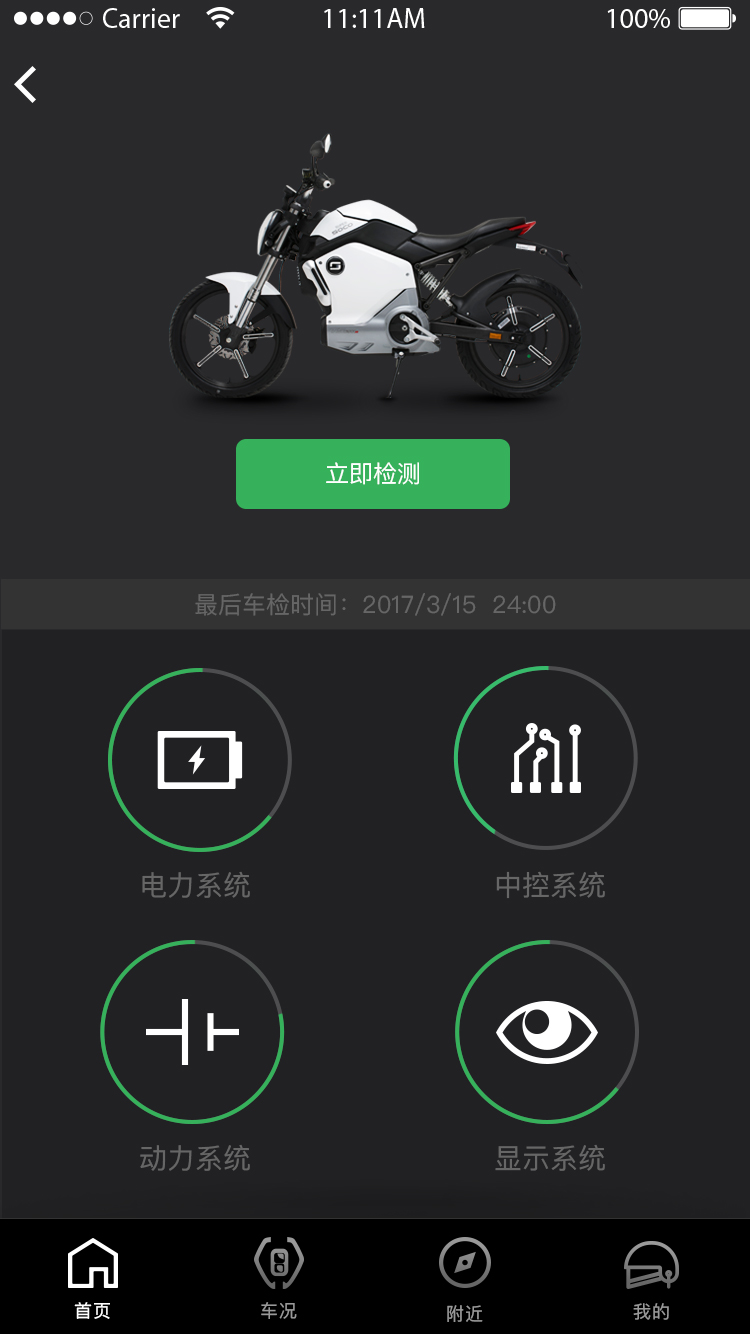Image resolution: width=750 pixels, height=1334 pixels.
Task: Switch to the 附近 nearby tab
Action: point(465,1278)
